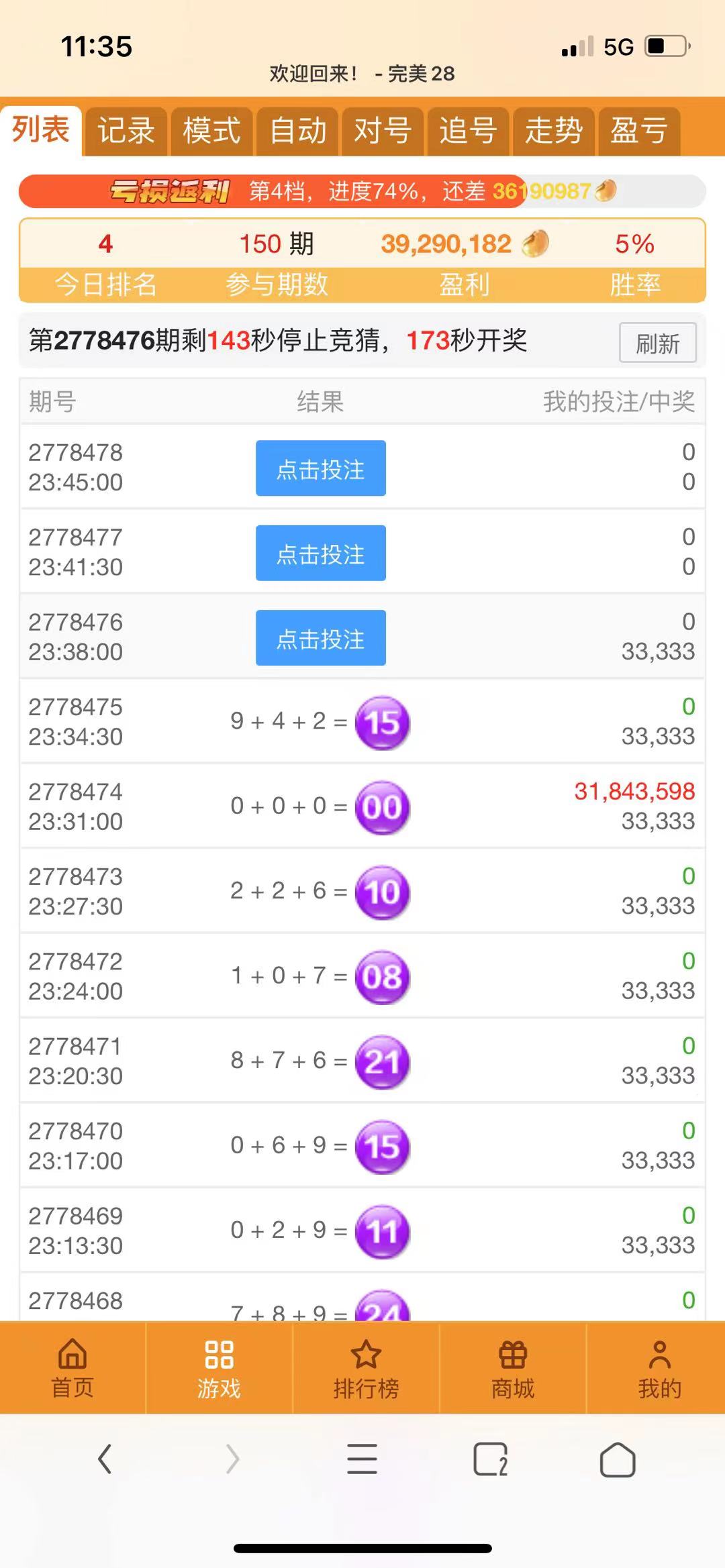
Task: Go to the 对号 tab
Action: pos(383,131)
